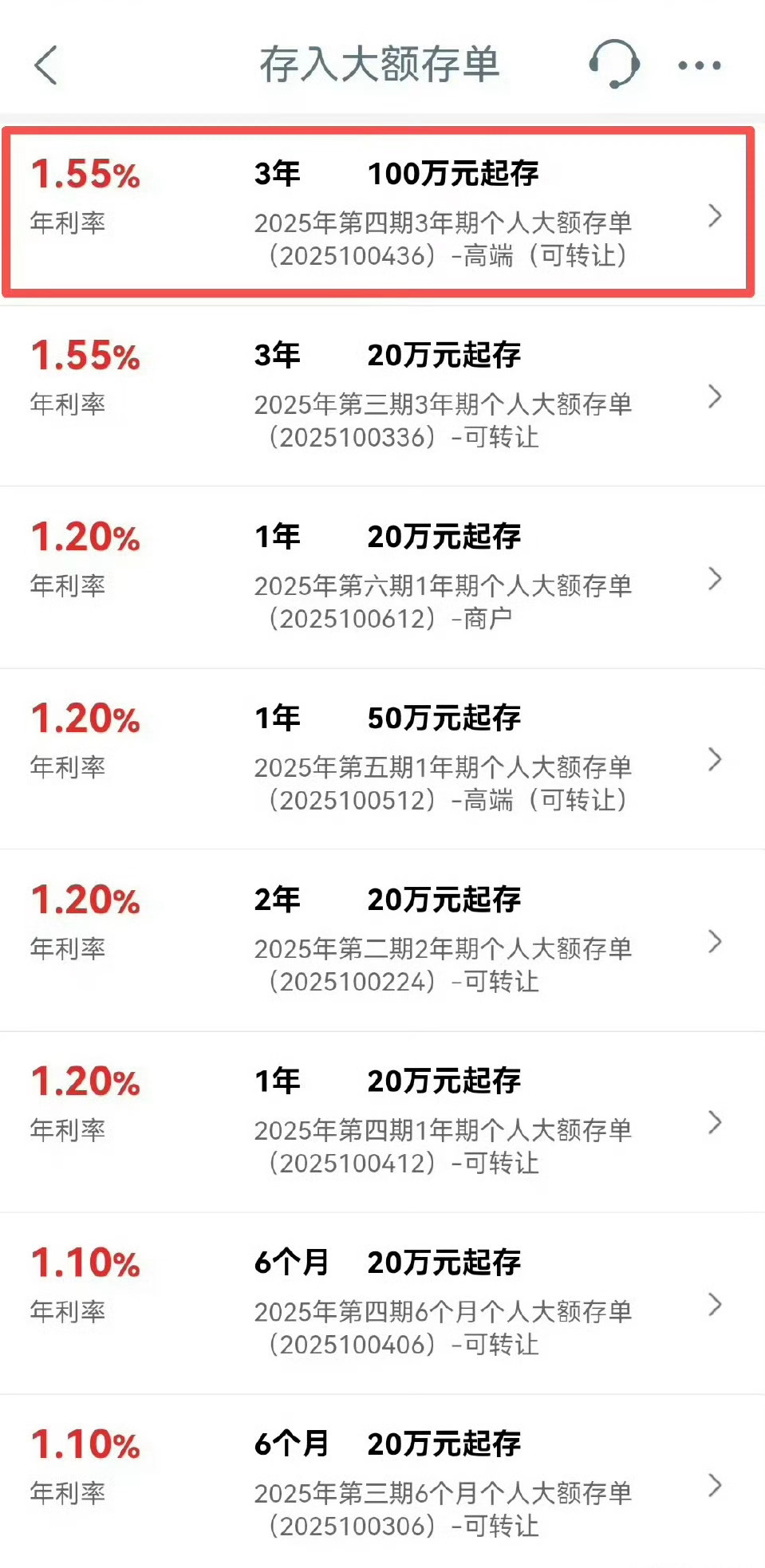
Task: Select the 1年 商户 certificate 2025100612
Action: pos(382,577)
